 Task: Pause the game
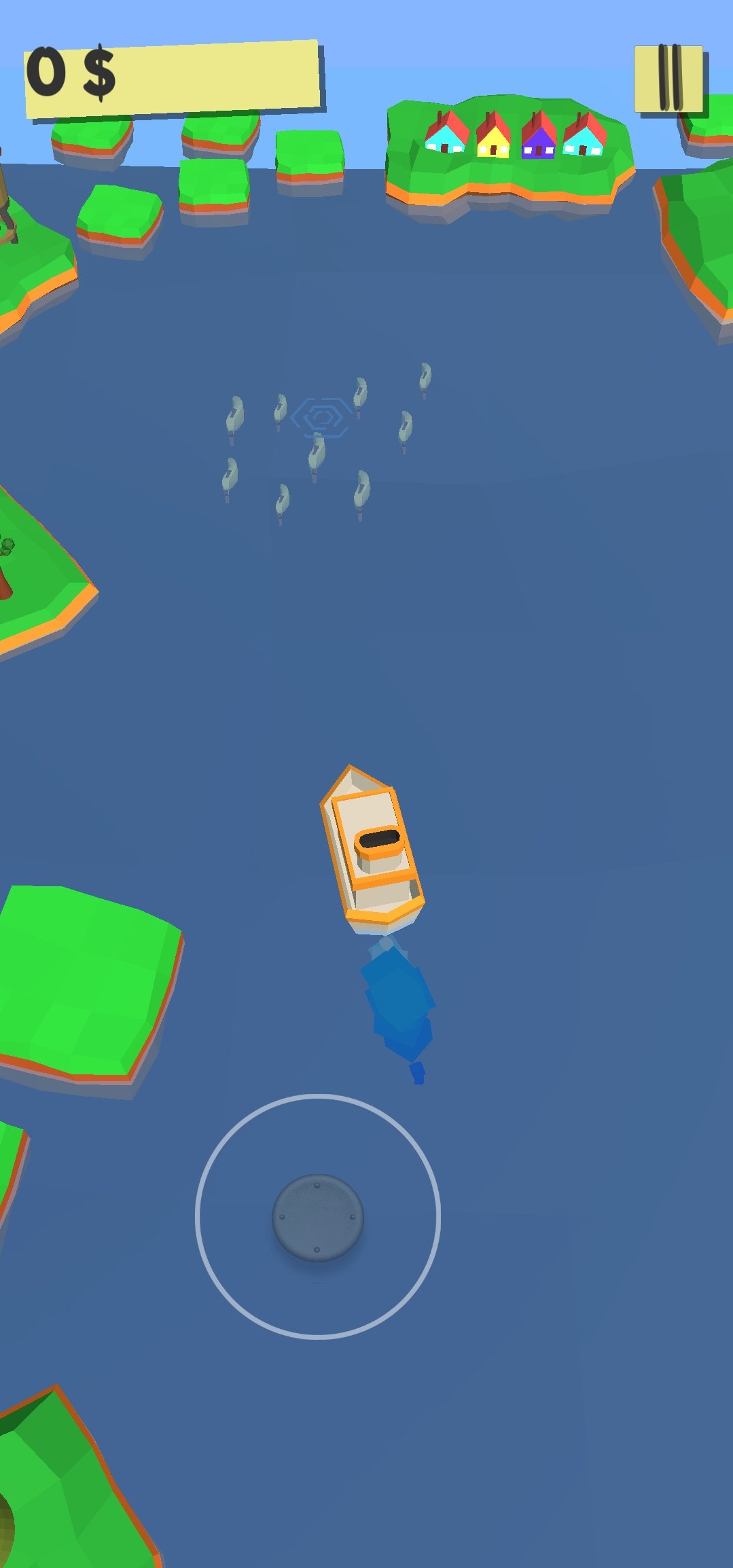click(x=668, y=78)
